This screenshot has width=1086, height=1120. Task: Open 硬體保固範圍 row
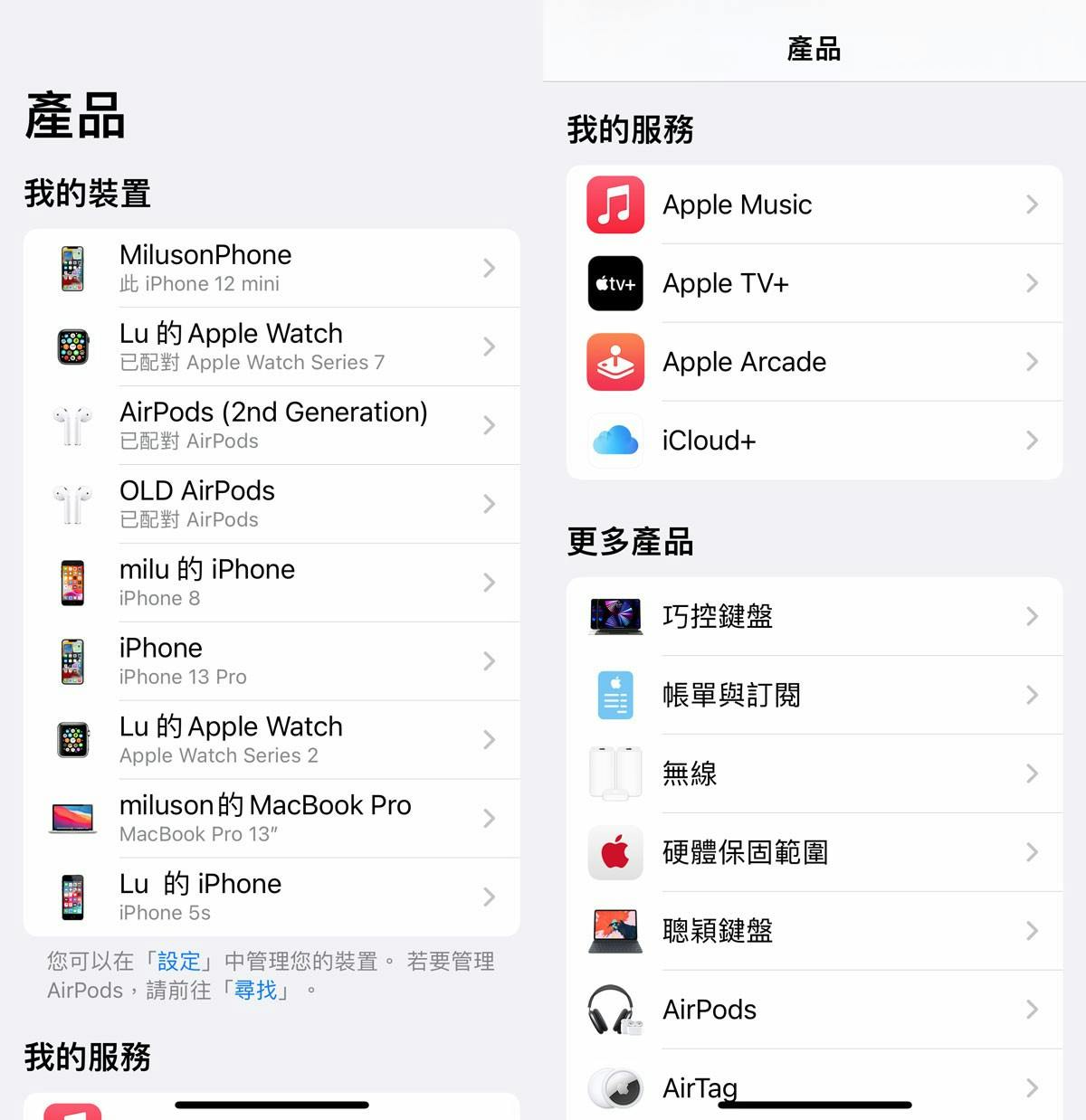coord(814,853)
